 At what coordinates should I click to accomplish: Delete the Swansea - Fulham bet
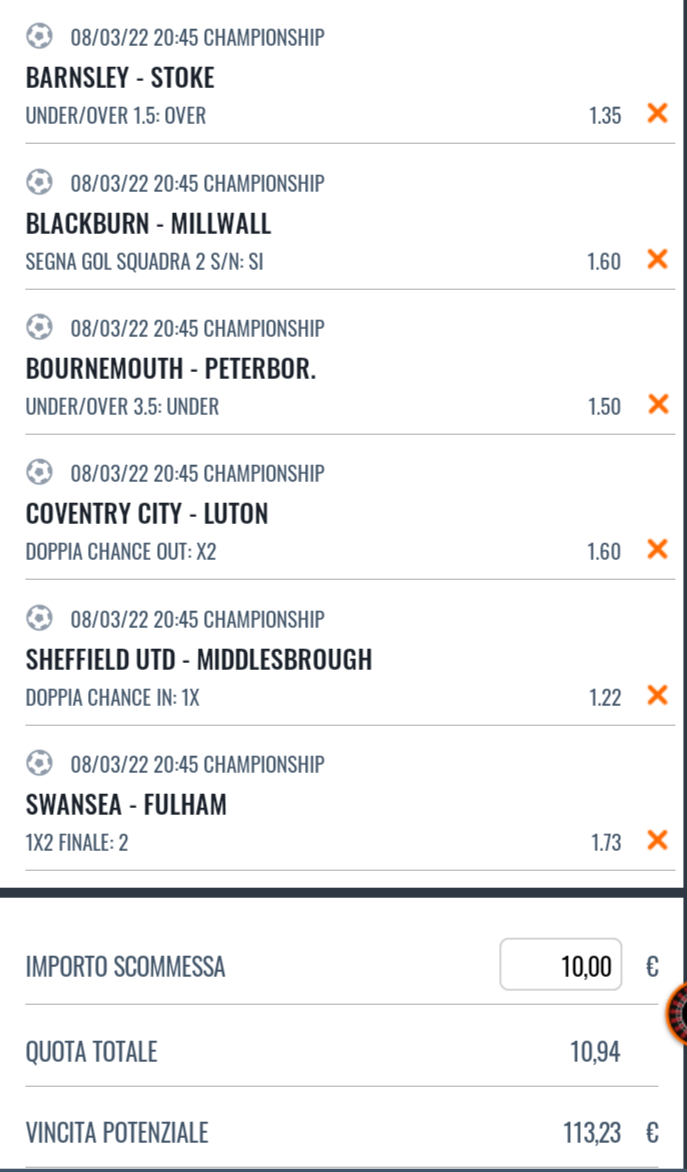(x=657, y=840)
